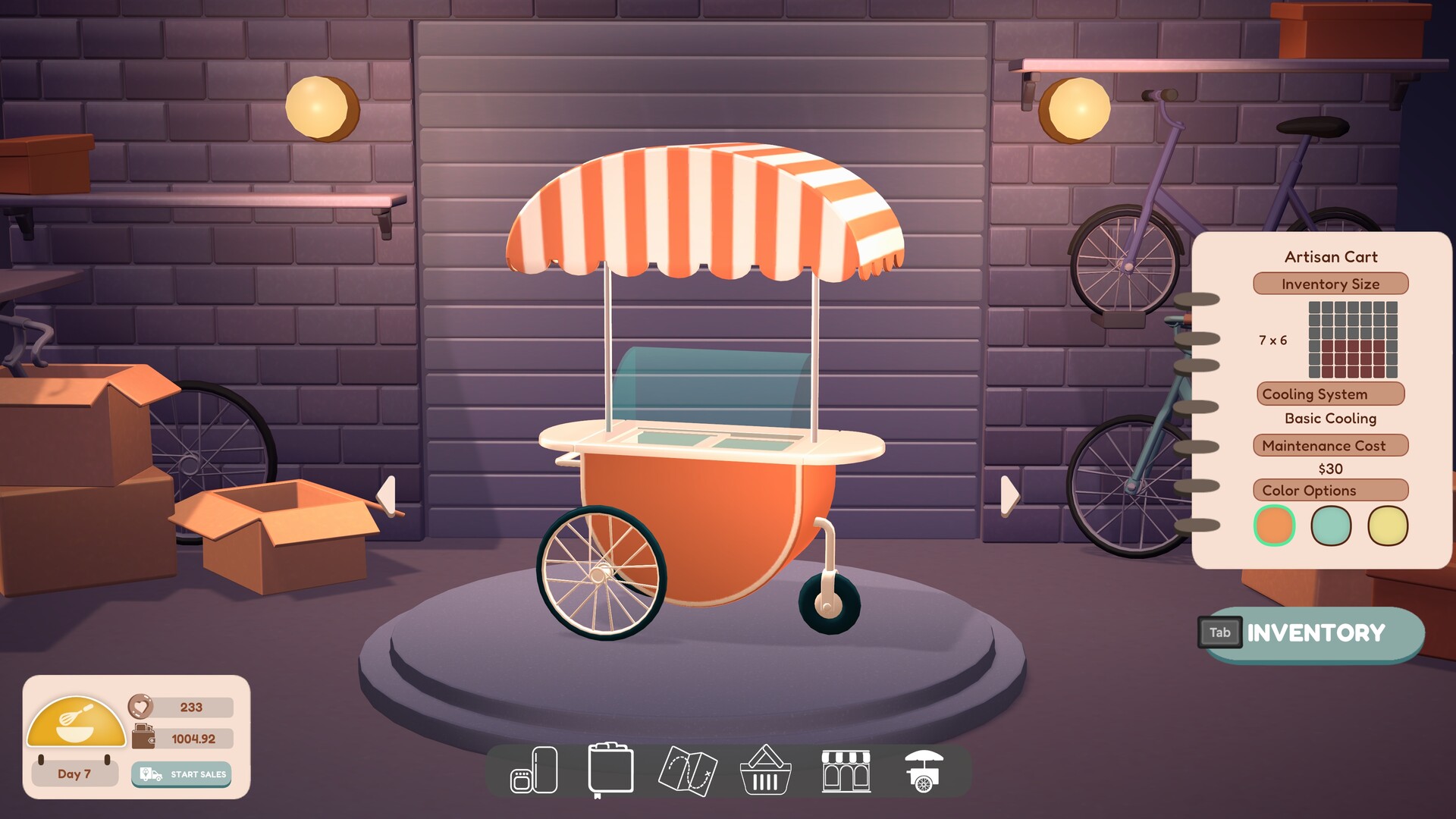Image resolution: width=1456 pixels, height=819 pixels.
Task: Open the ice cream cart icon
Action: pos(924,770)
